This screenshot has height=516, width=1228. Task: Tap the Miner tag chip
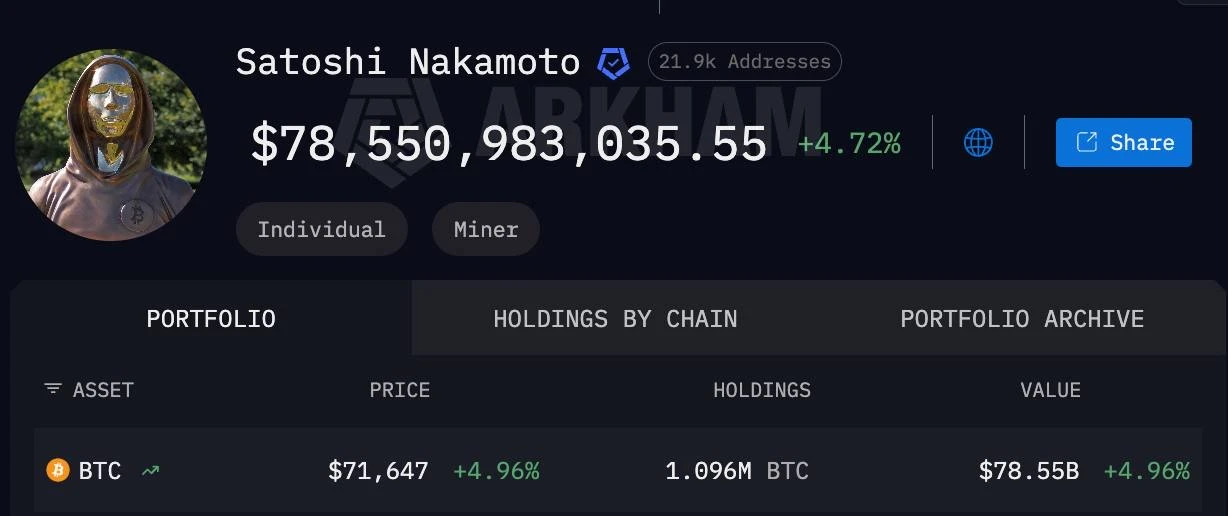pos(486,229)
